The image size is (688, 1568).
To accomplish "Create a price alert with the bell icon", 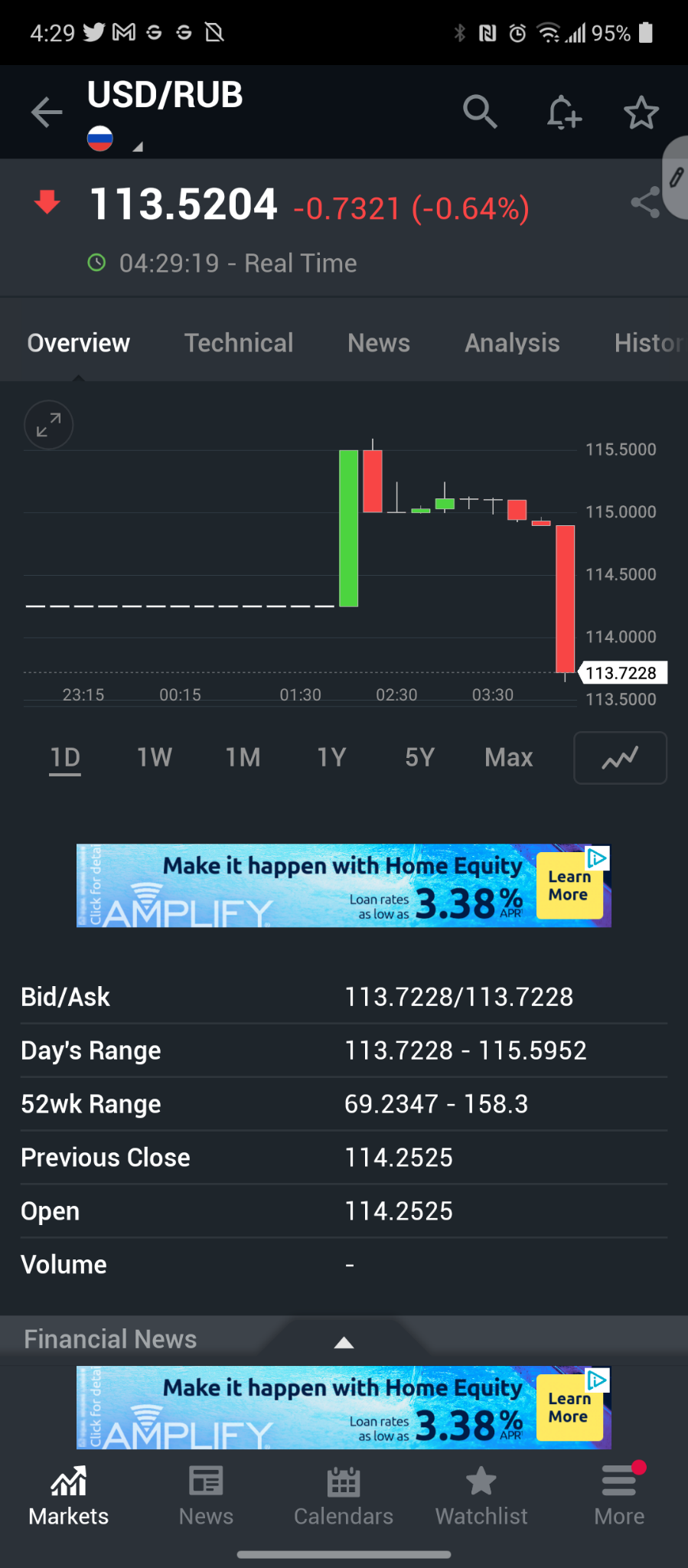I will (x=563, y=113).
